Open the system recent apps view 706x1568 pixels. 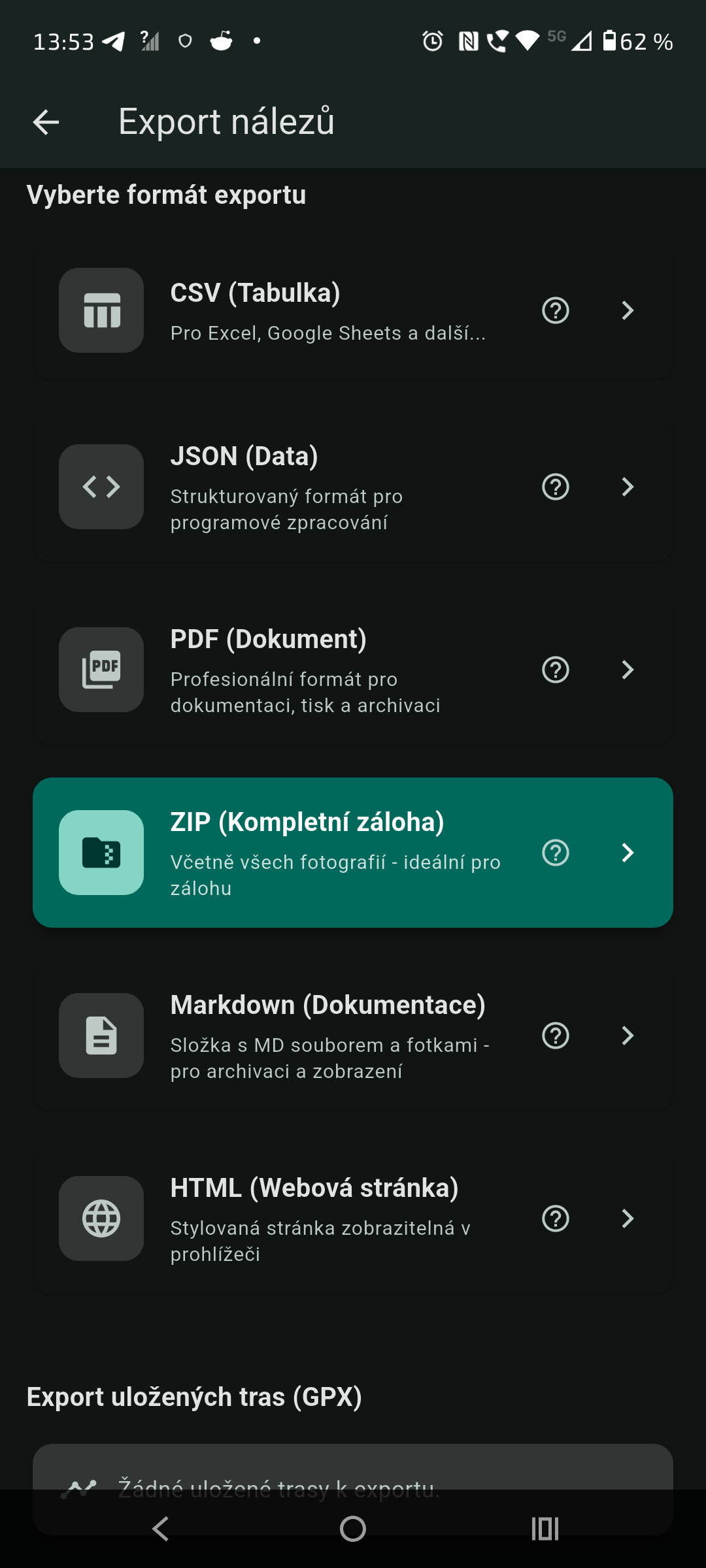[545, 1529]
